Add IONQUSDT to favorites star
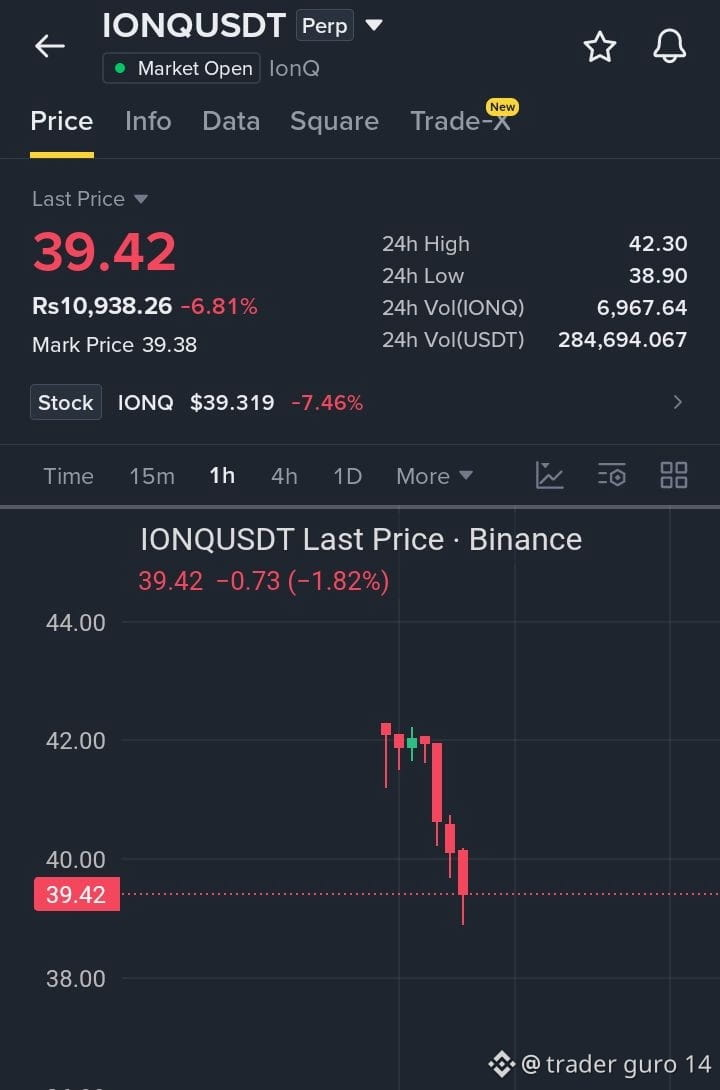The width and height of the screenshot is (720, 1090). click(x=600, y=47)
